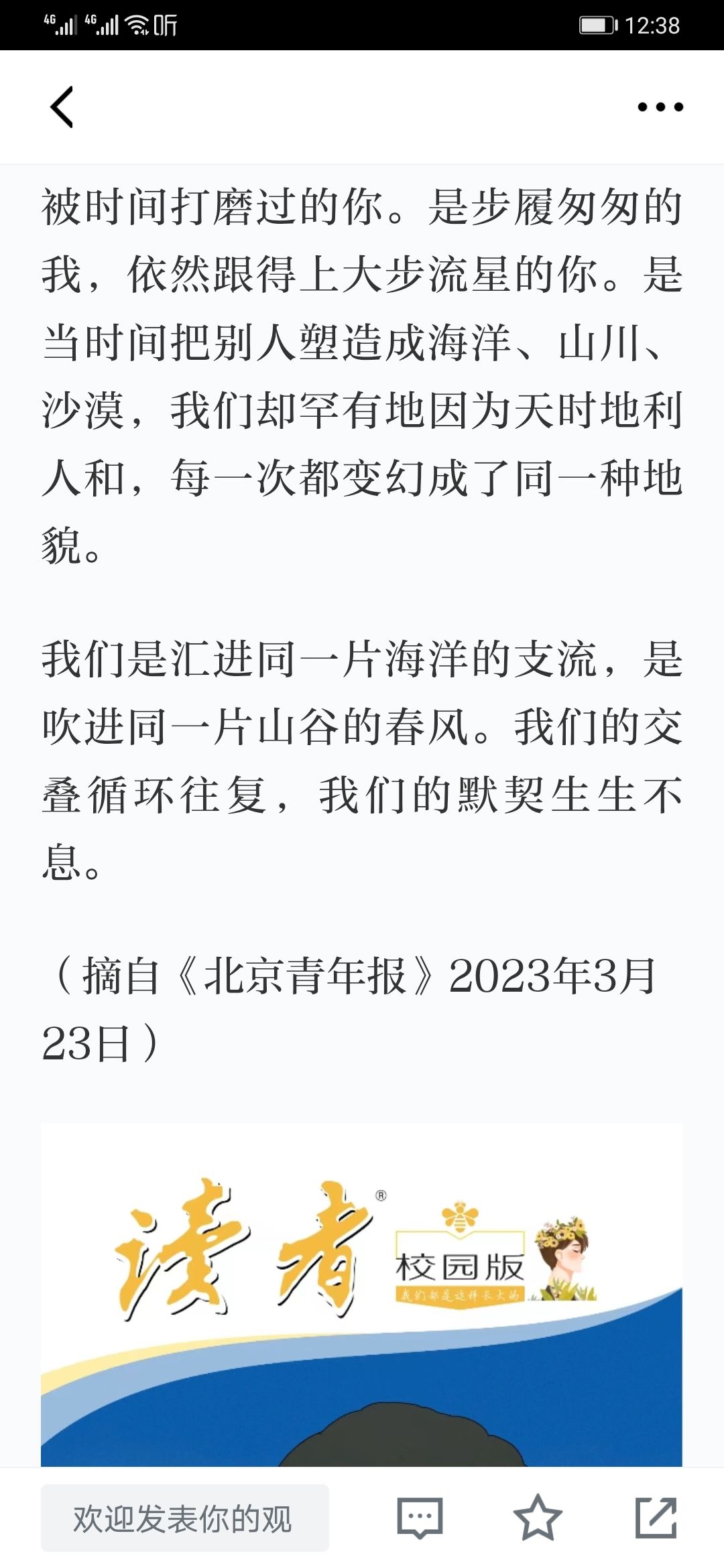Tap the comment input field to write a comment
Screen dimensions: 724x1568
click(185, 1518)
